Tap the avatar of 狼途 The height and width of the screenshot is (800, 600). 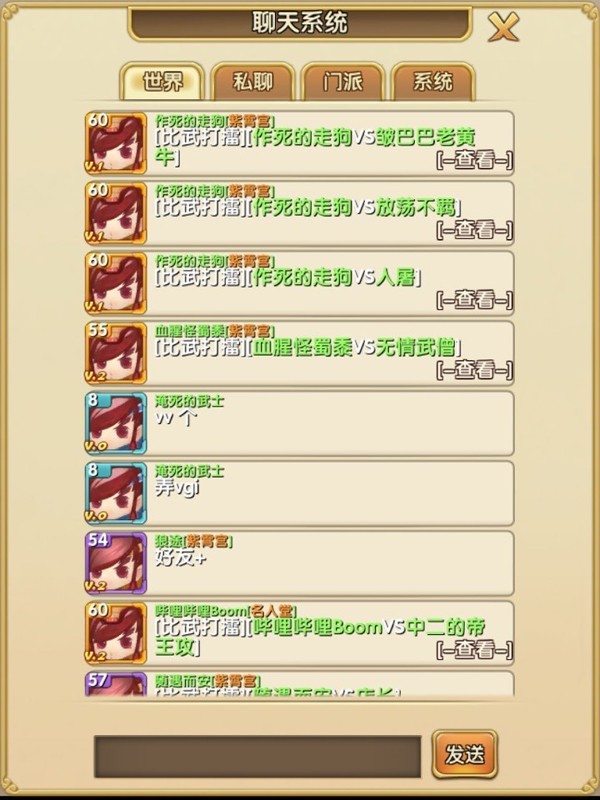click(x=116, y=563)
